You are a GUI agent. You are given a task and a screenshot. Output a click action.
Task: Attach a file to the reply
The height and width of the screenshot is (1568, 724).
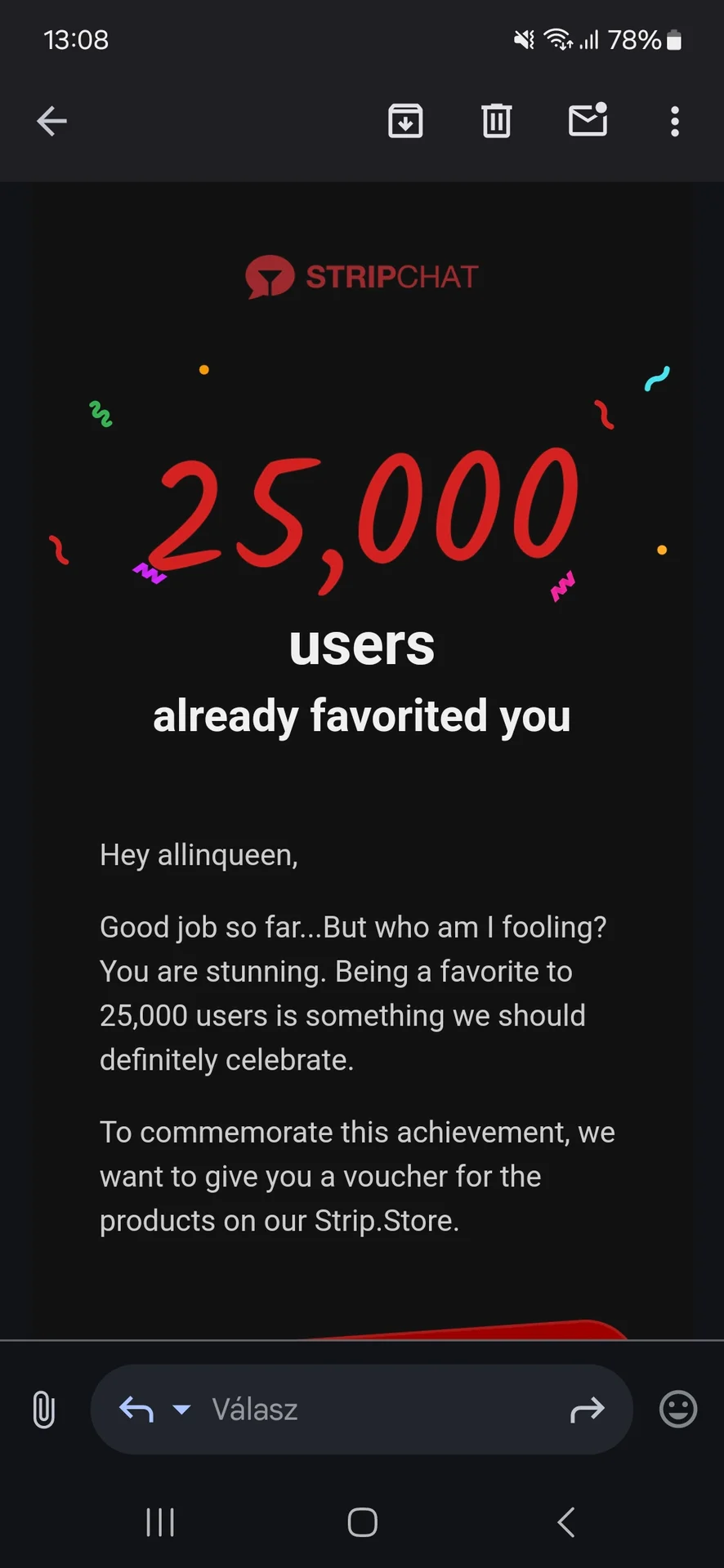point(44,1410)
